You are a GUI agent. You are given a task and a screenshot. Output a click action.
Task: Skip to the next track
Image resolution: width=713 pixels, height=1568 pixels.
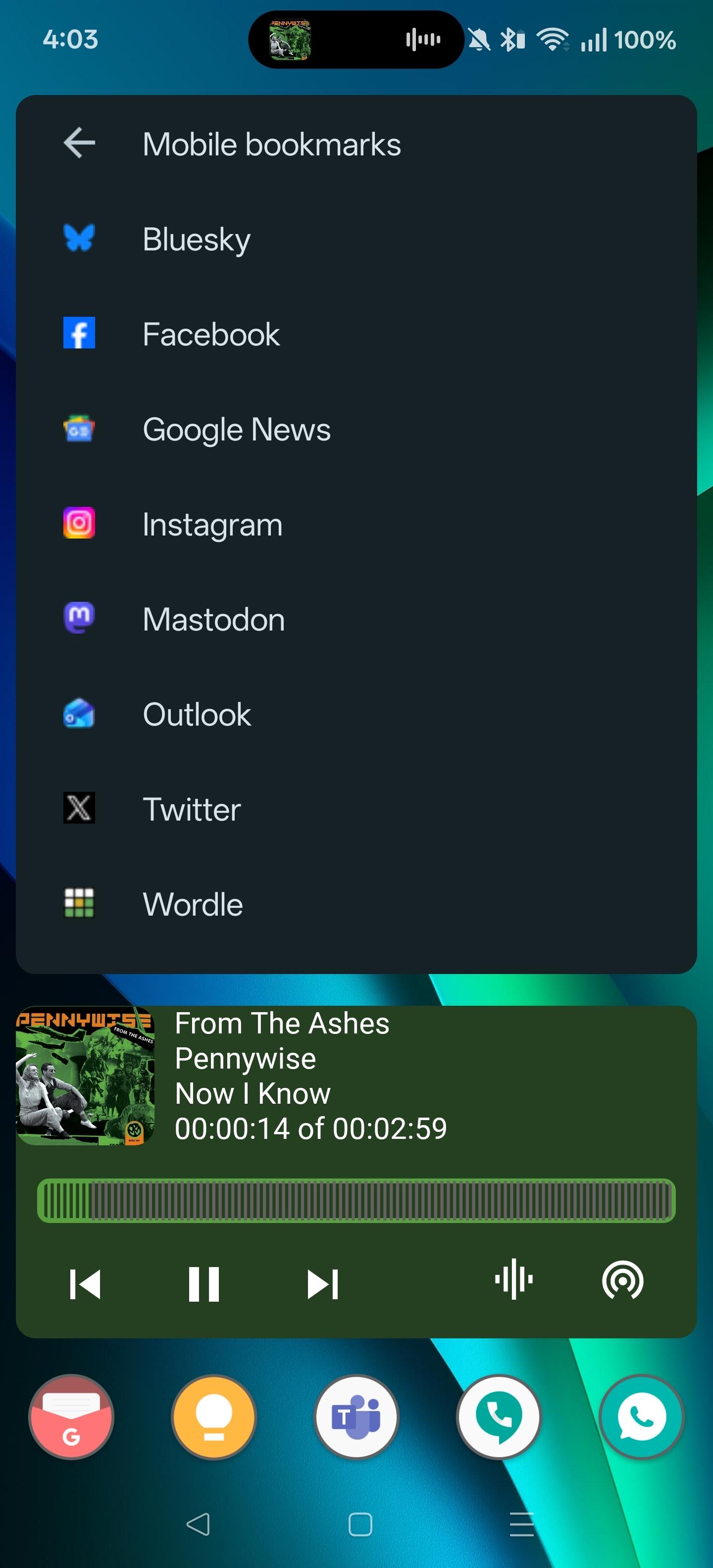tap(322, 1284)
